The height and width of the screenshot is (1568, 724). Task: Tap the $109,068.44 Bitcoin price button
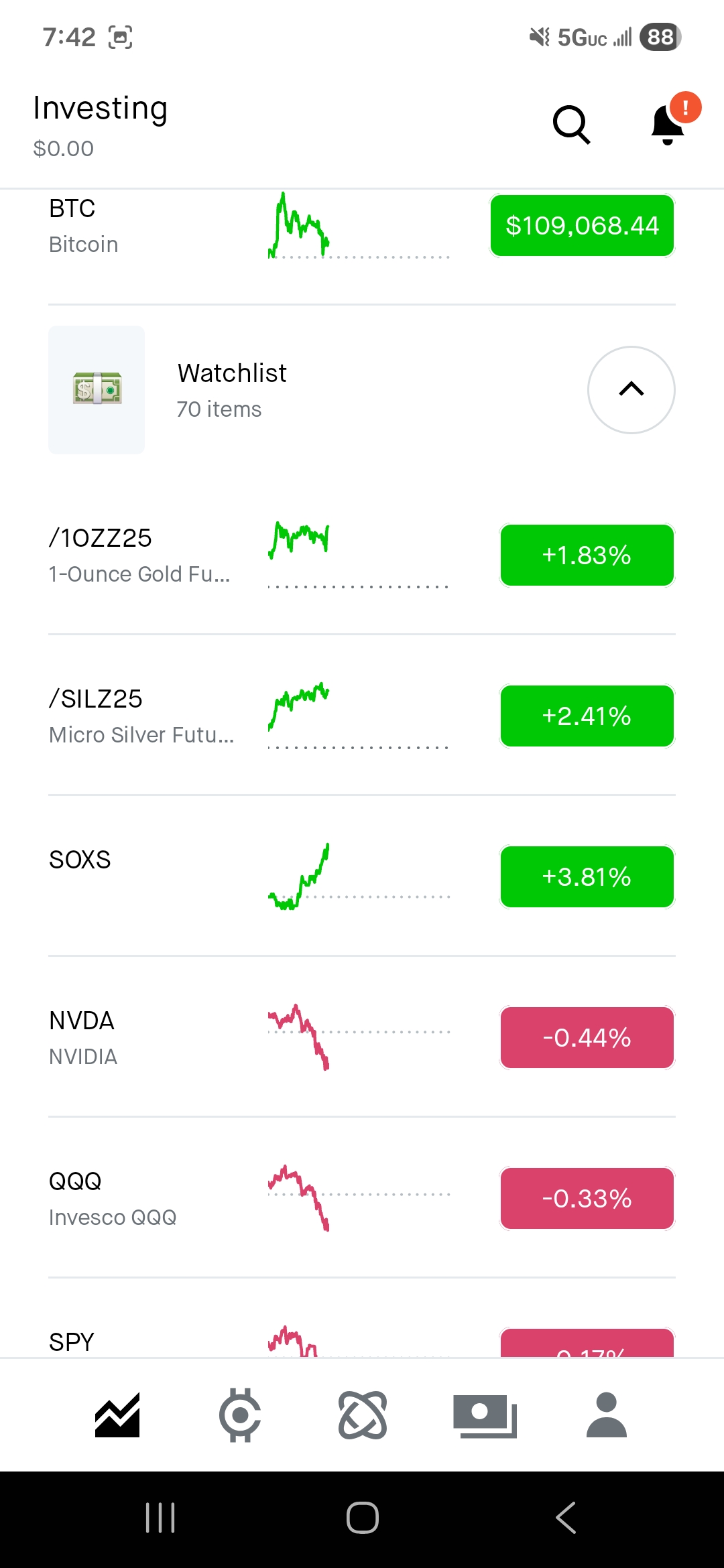[x=582, y=226]
